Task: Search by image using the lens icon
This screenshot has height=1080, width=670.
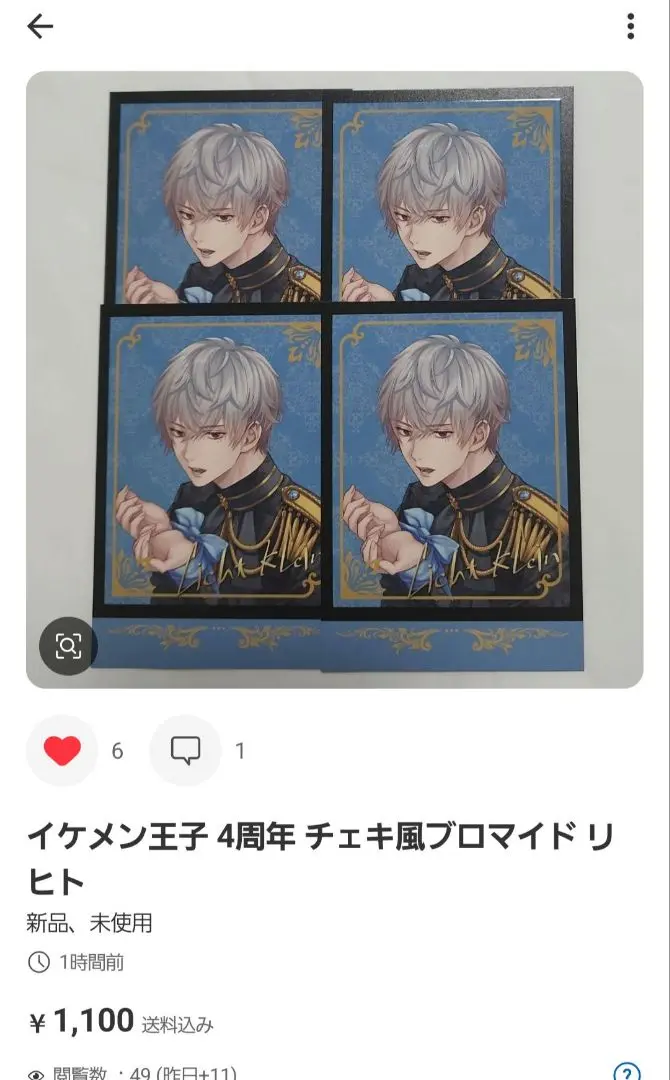Action: (68, 646)
